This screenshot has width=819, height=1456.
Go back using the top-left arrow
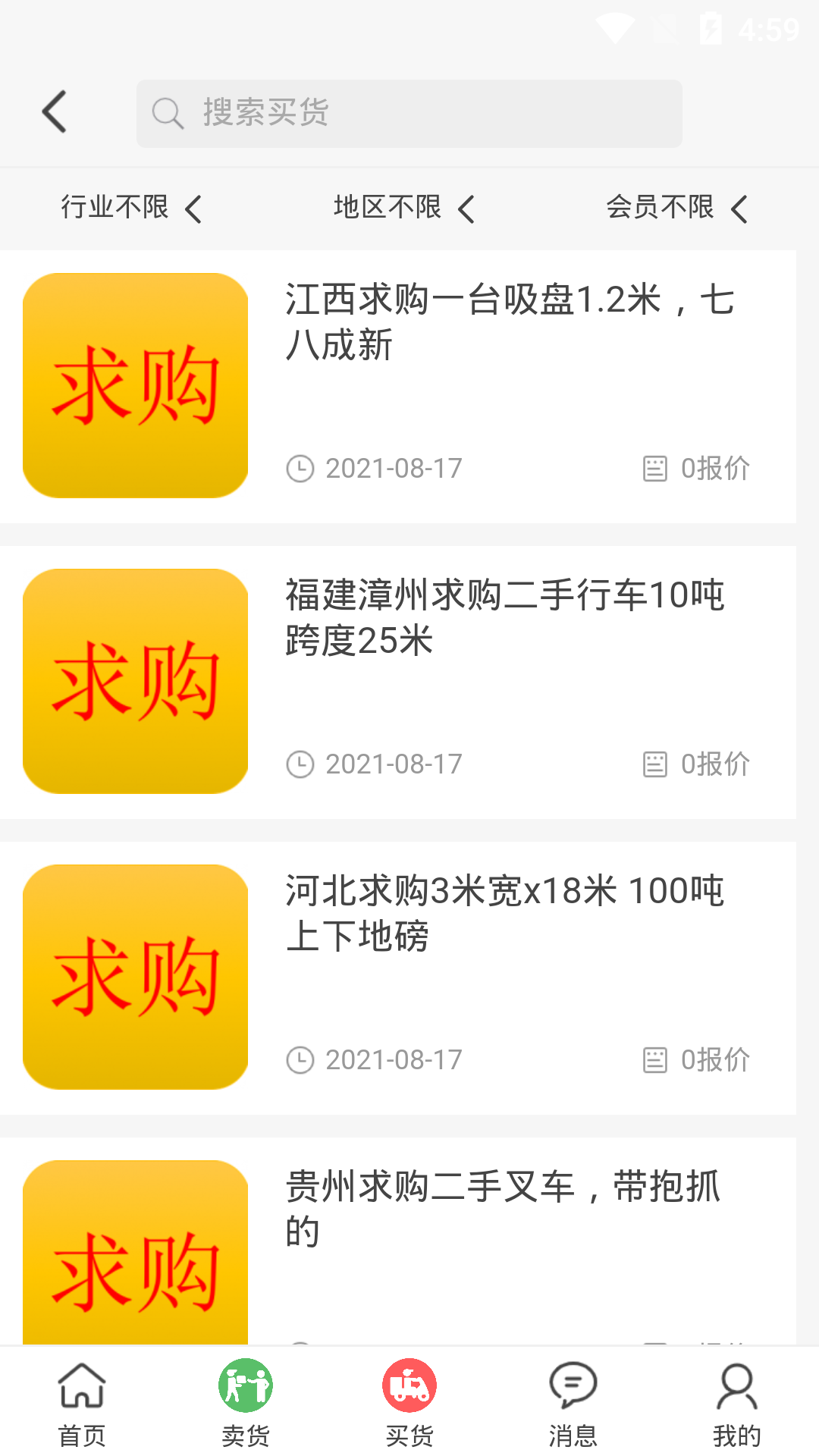55,112
